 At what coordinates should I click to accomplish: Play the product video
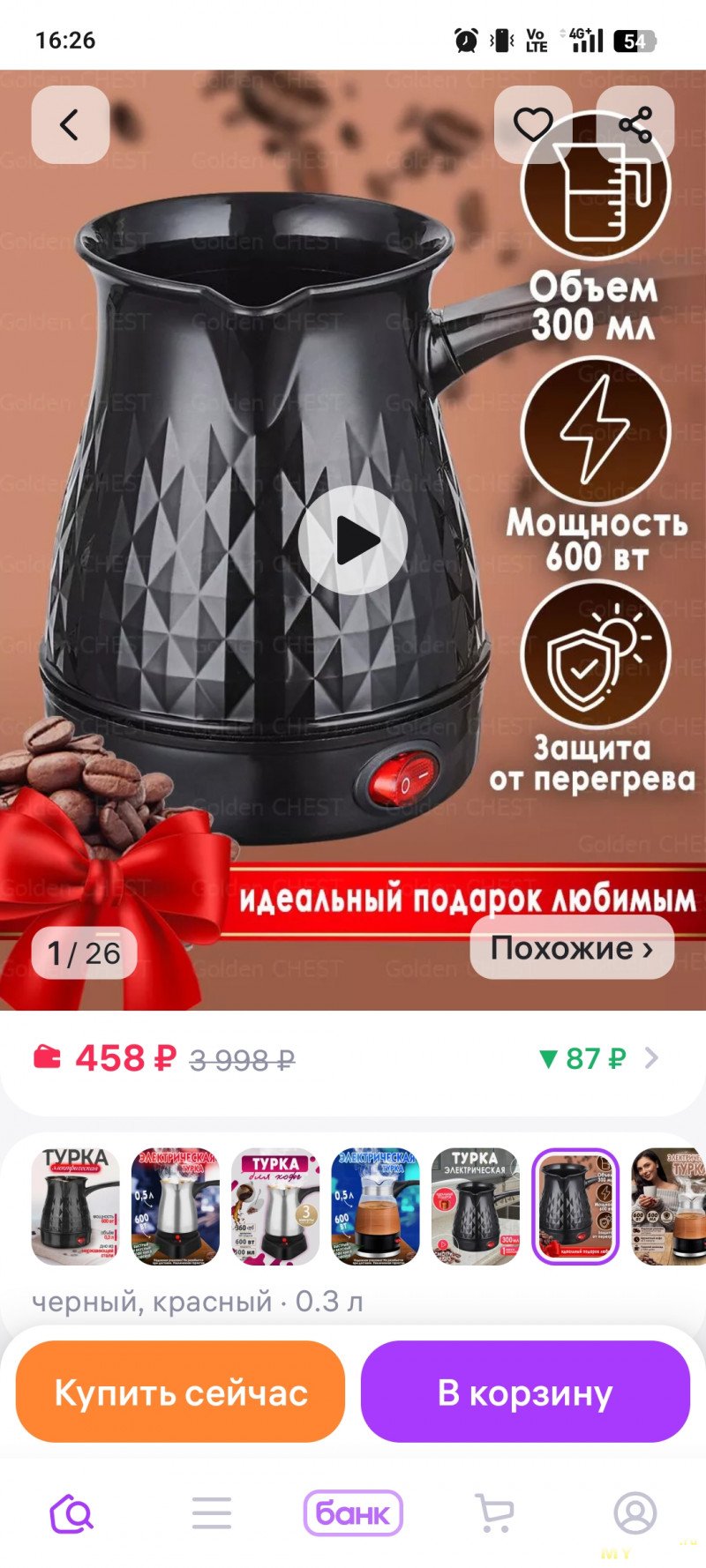(353, 540)
